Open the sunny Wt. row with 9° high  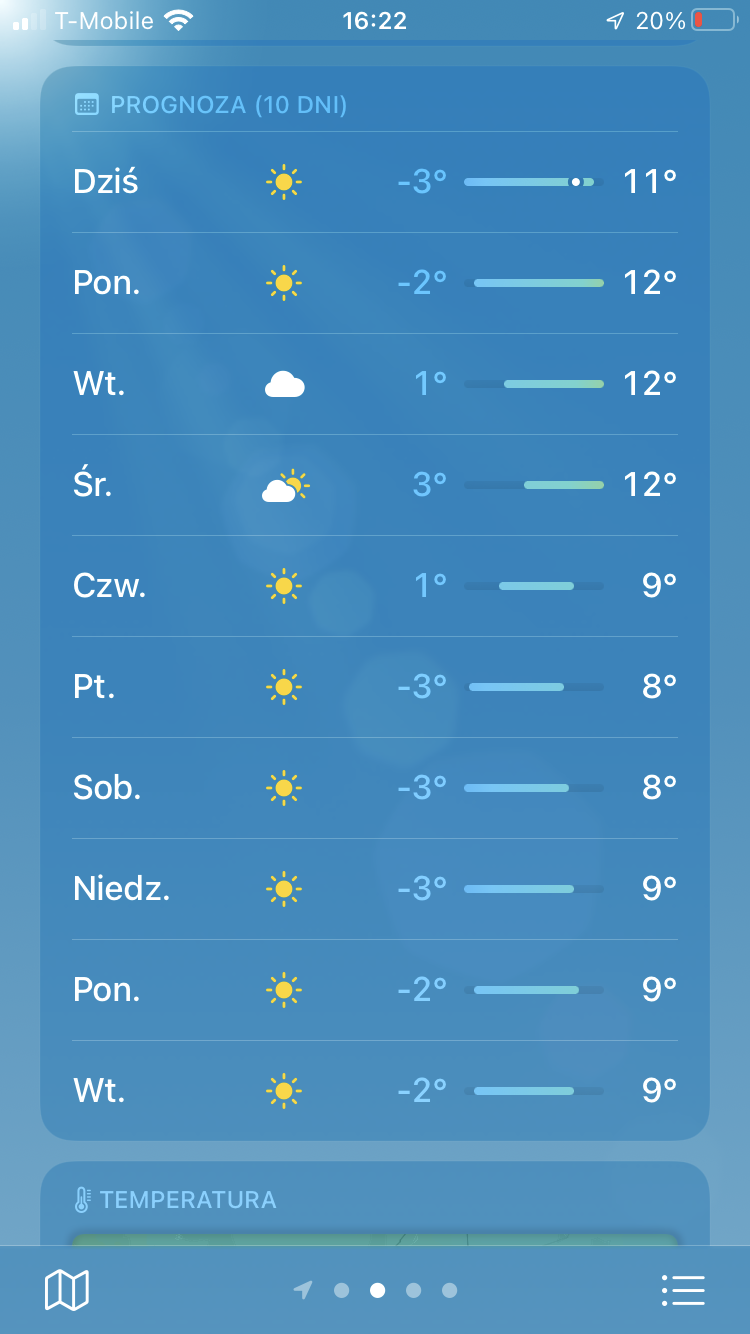point(375,1090)
